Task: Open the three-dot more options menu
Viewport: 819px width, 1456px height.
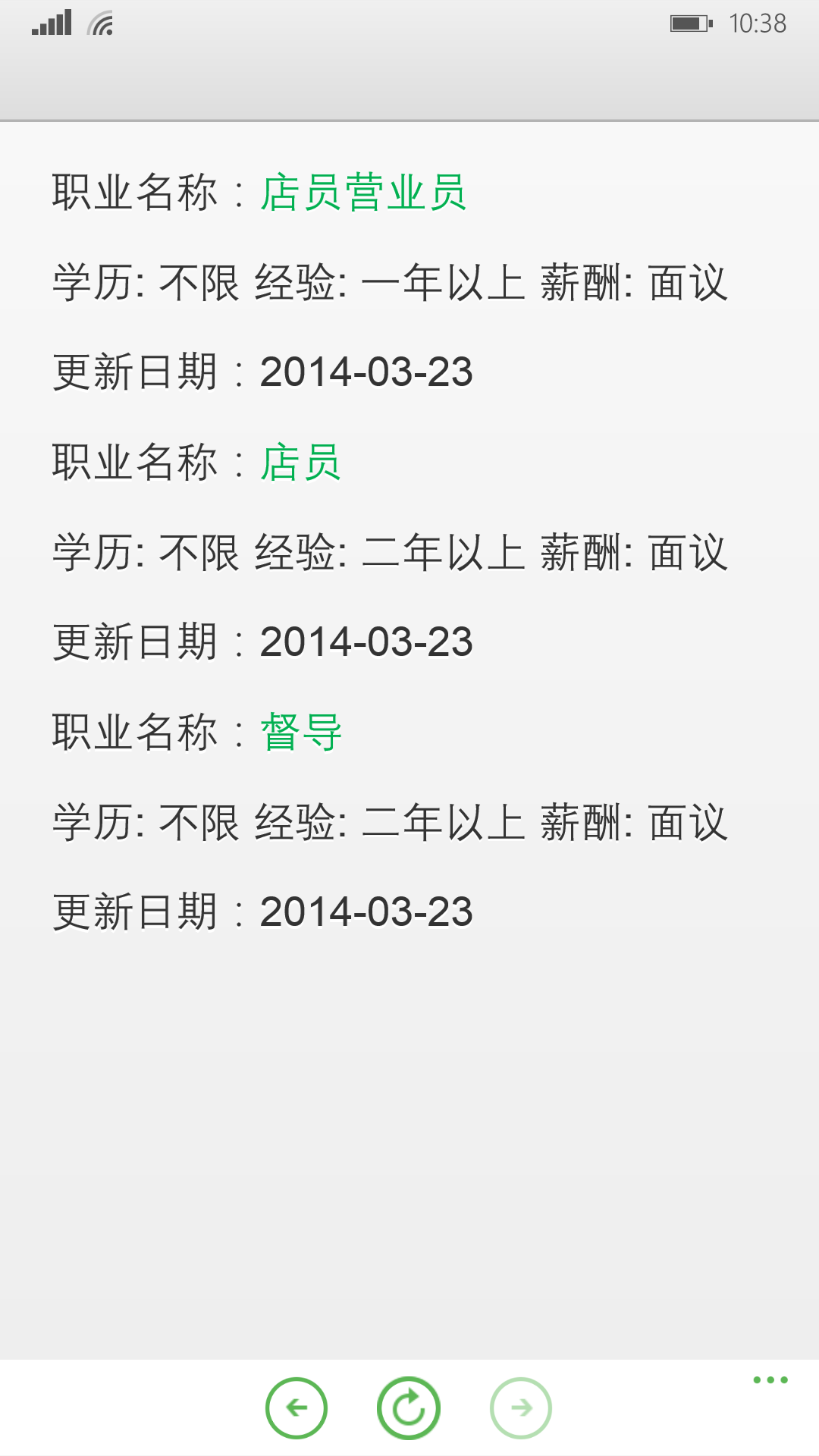Action: click(770, 1380)
